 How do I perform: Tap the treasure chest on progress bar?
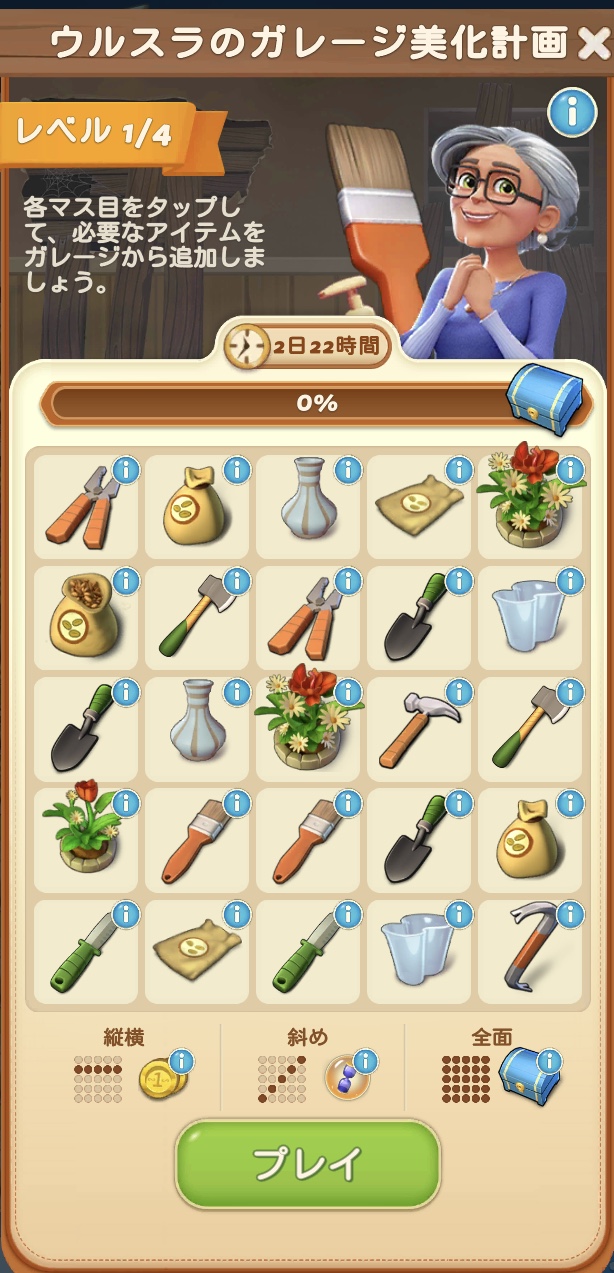coord(545,402)
